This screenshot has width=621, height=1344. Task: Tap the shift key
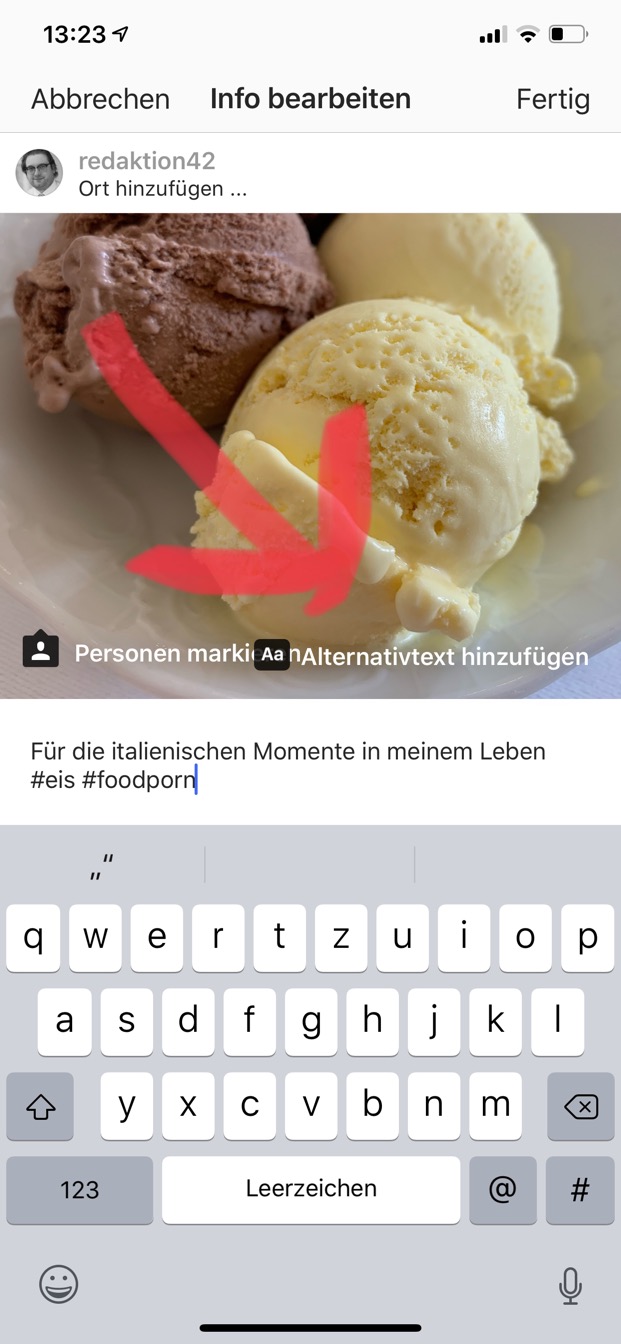point(40,1106)
